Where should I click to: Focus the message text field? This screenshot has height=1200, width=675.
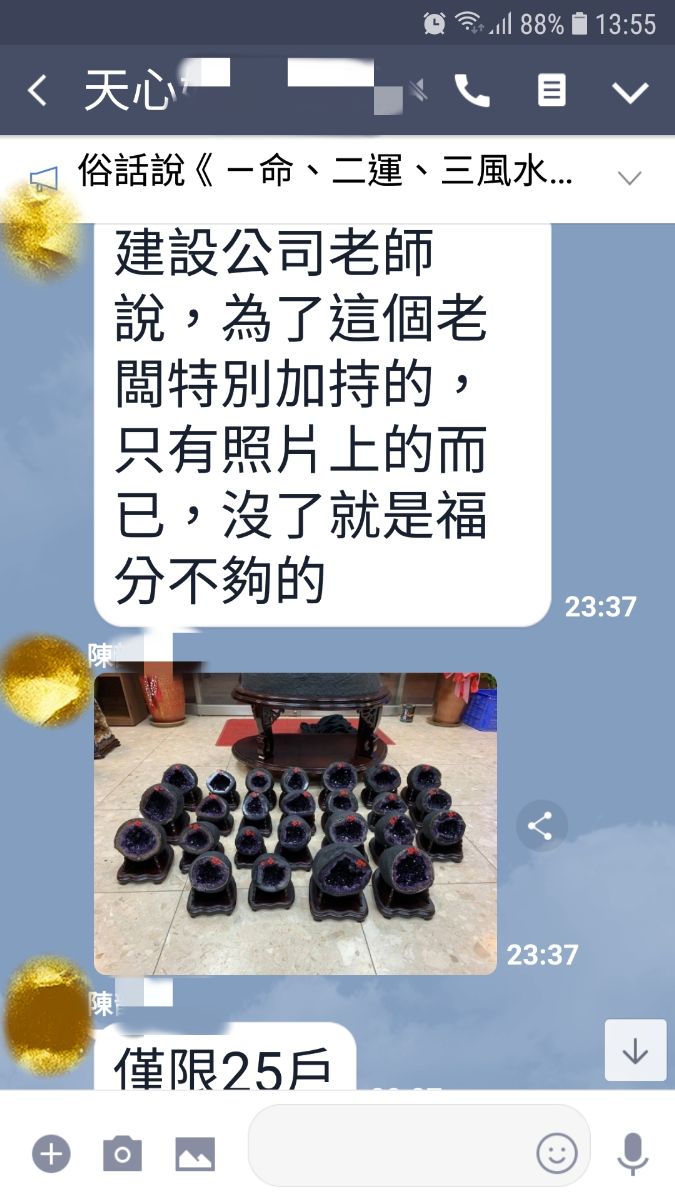coord(390,1152)
